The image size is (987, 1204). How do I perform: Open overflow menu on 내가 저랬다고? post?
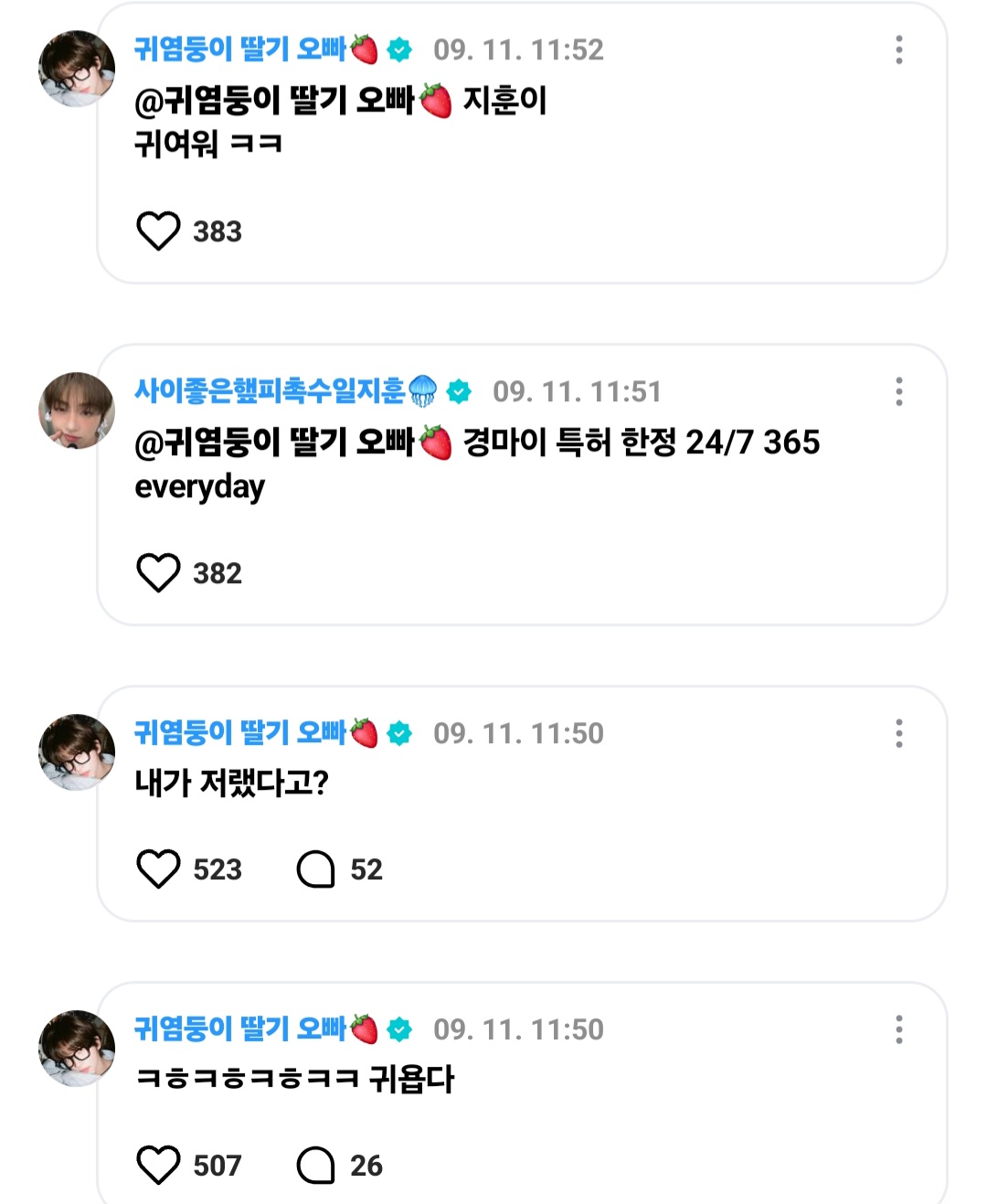coord(899,734)
